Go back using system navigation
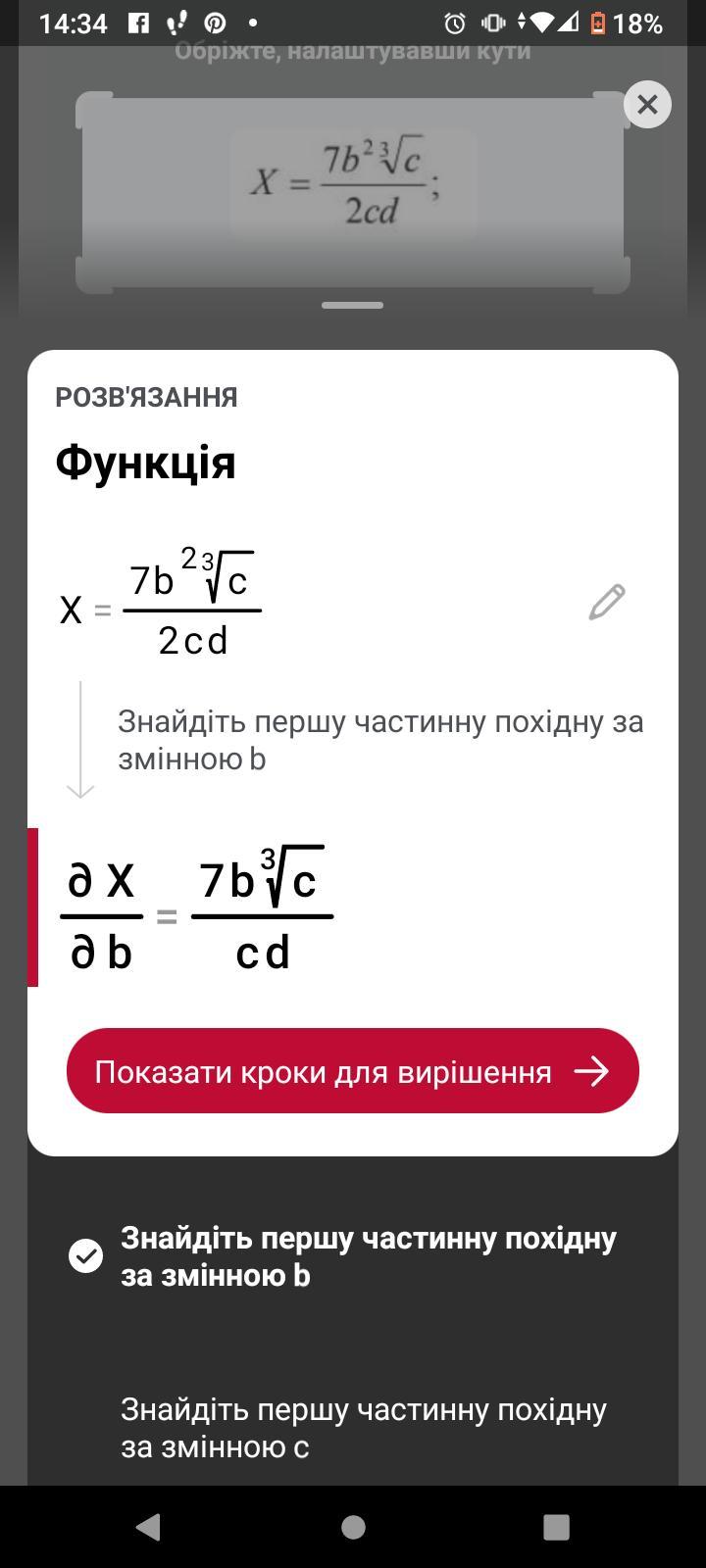Image resolution: width=706 pixels, height=1568 pixels. (149, 1527)
